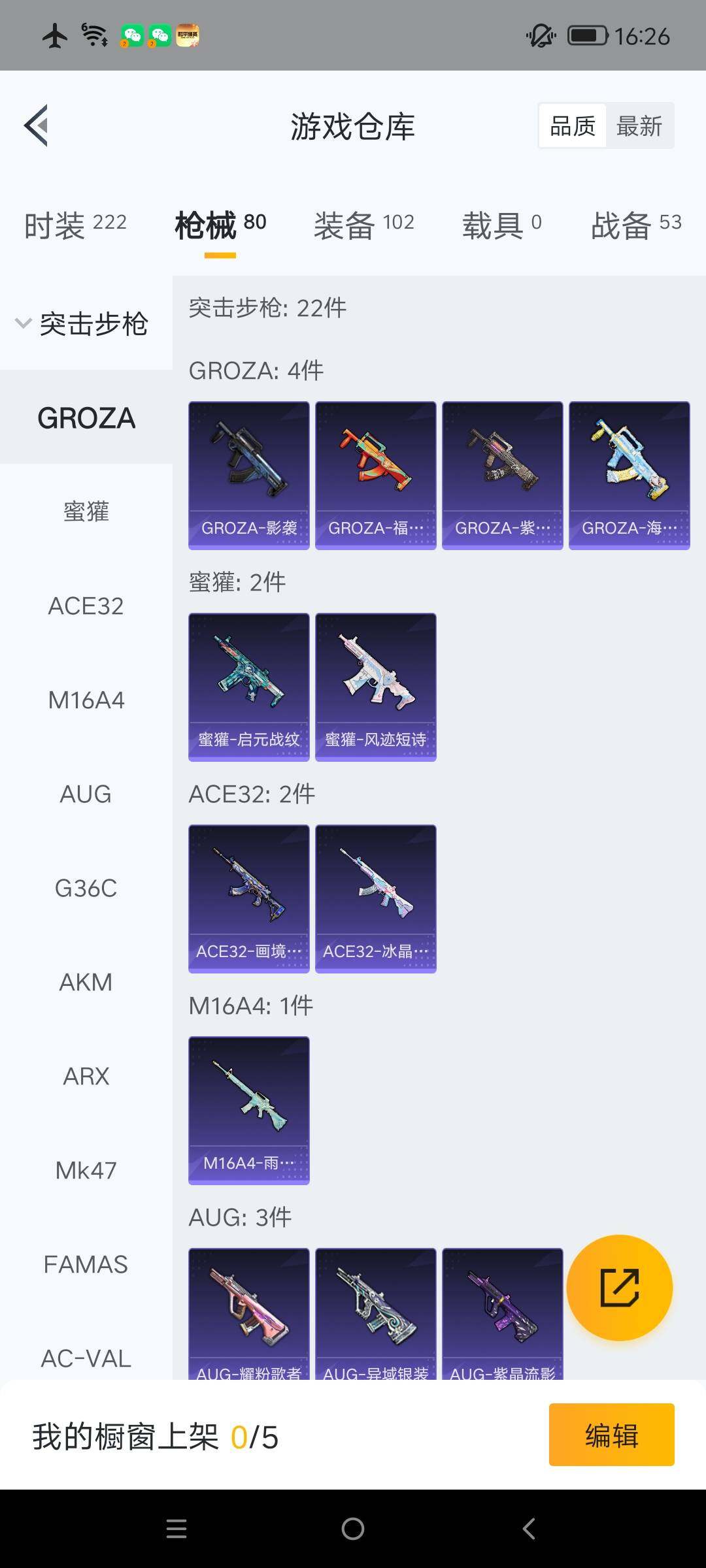Select 蜜獾 in the side list
The width and height of the screenshot is (706, 1568).
(86, 512)
